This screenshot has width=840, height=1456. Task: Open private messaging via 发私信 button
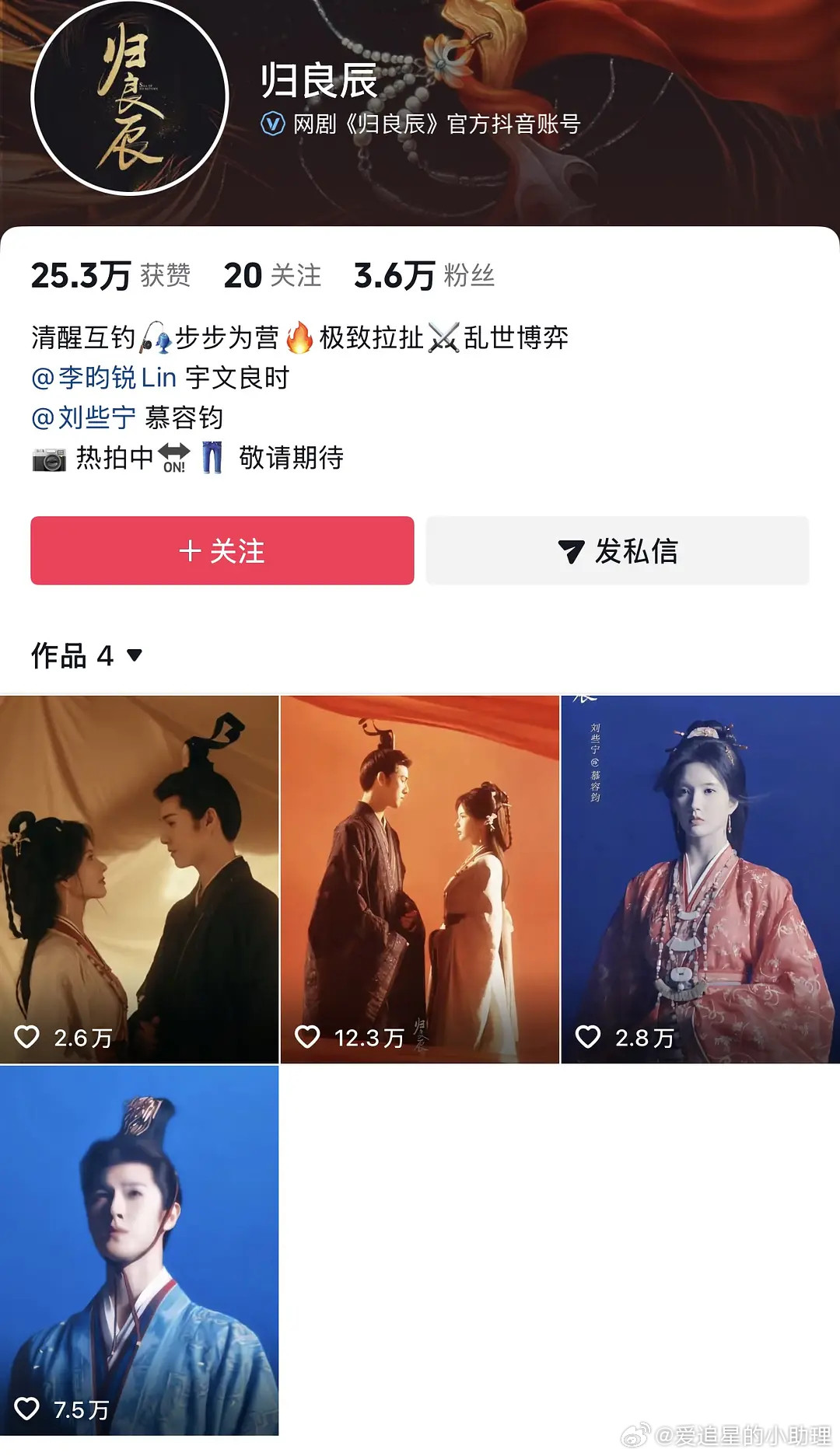(x=617, y=550)
